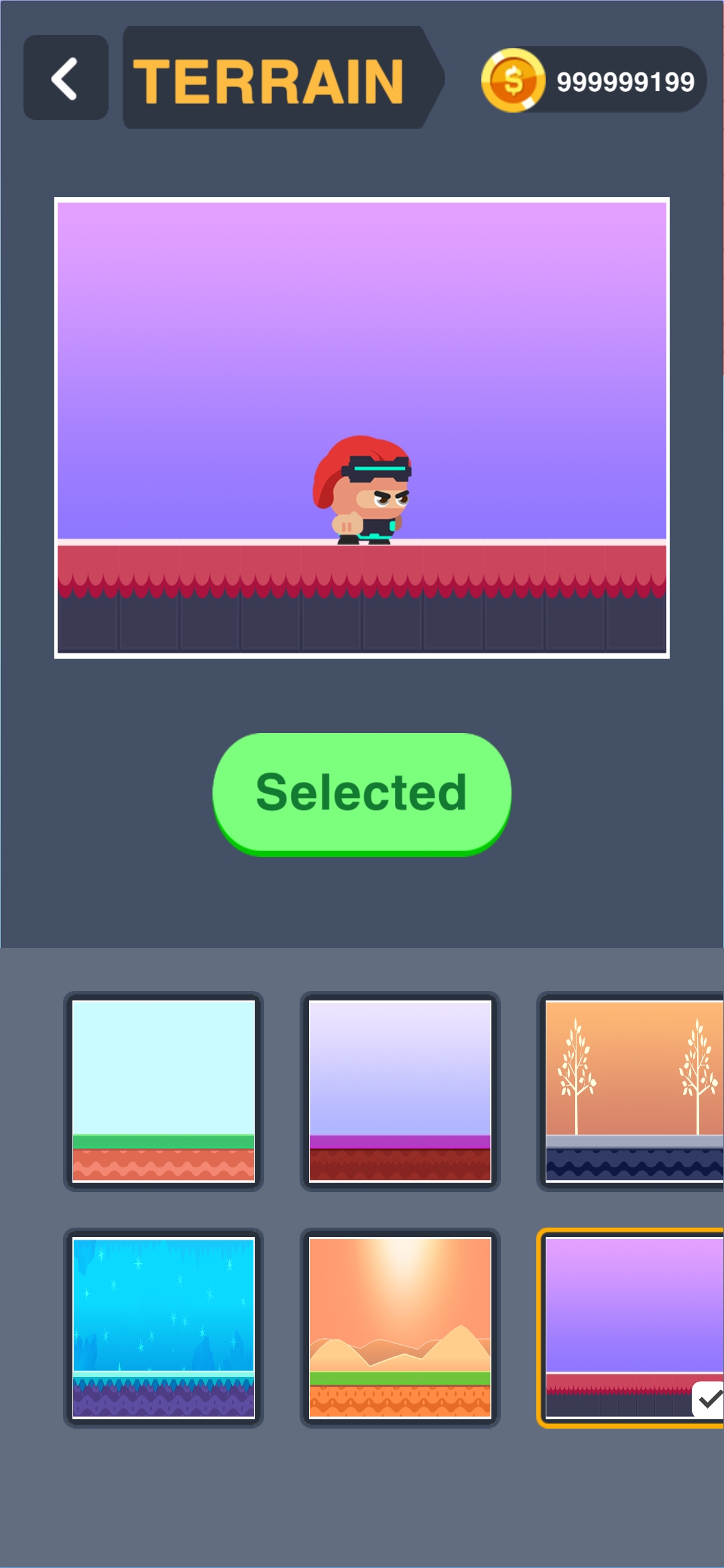Select the orange desert mountains terrain
724x1568 pixels.
coord(400,1327)
